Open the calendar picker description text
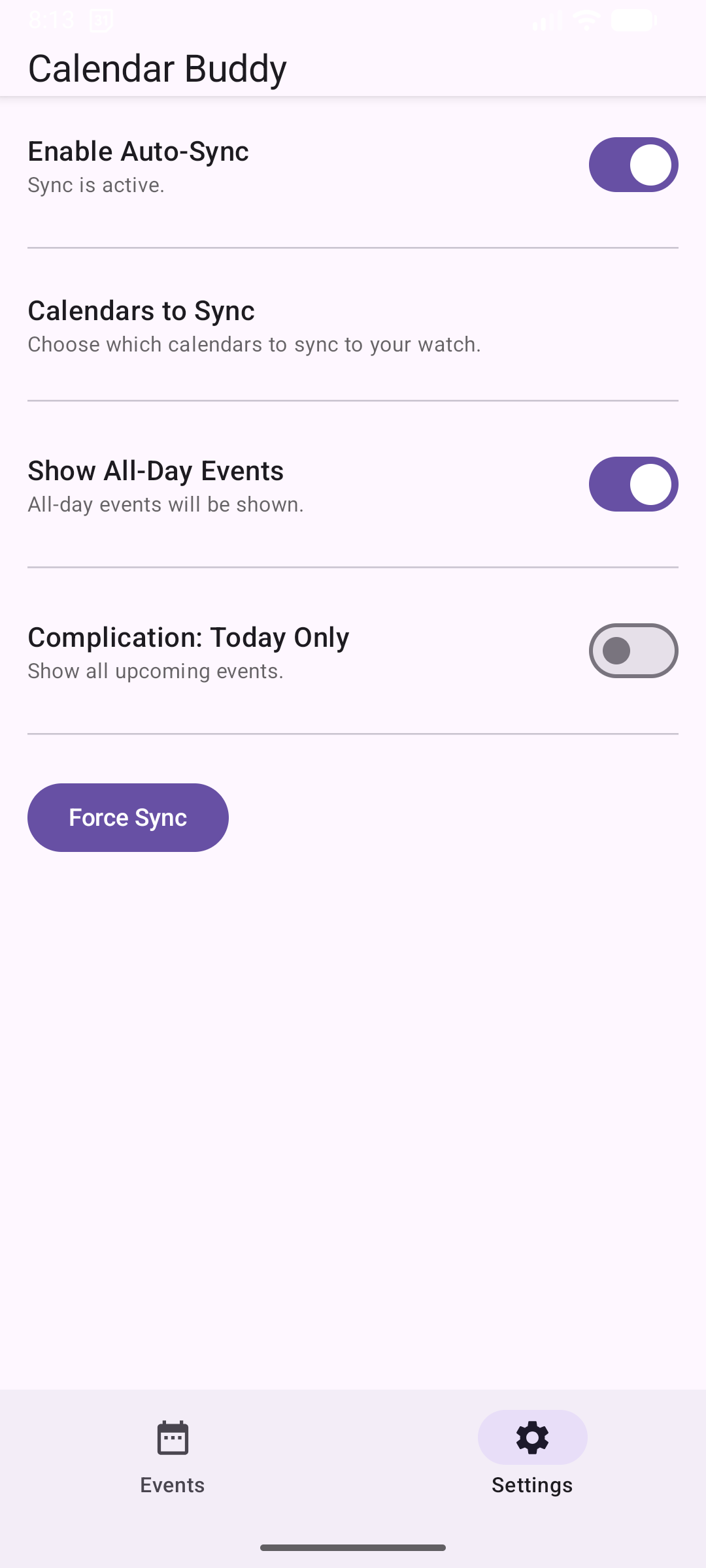Viewport: 706px width, 1568px height. (x=254, y=344)
